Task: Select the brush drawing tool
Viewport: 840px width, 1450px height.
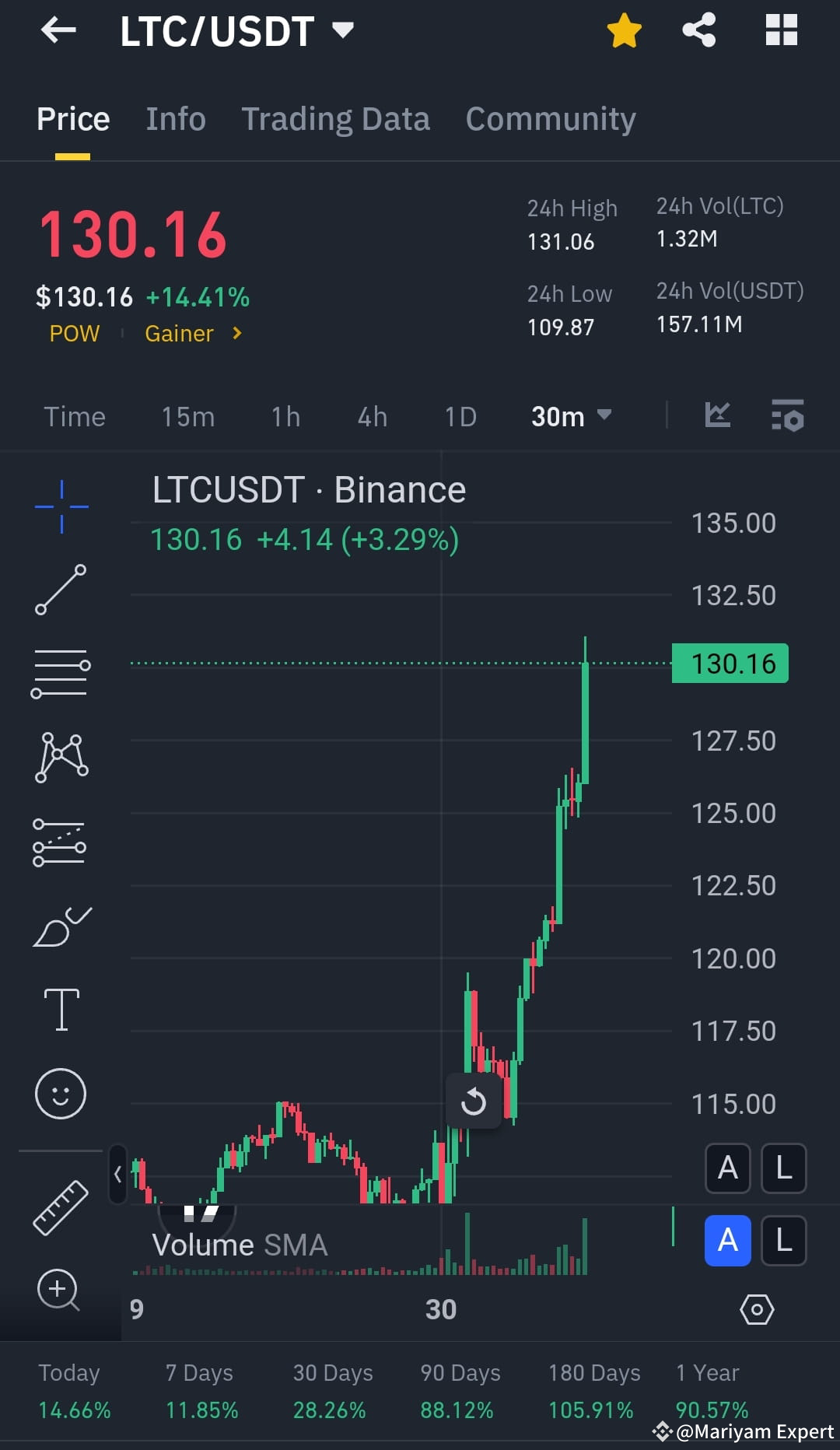Action: tap(61, 926)
